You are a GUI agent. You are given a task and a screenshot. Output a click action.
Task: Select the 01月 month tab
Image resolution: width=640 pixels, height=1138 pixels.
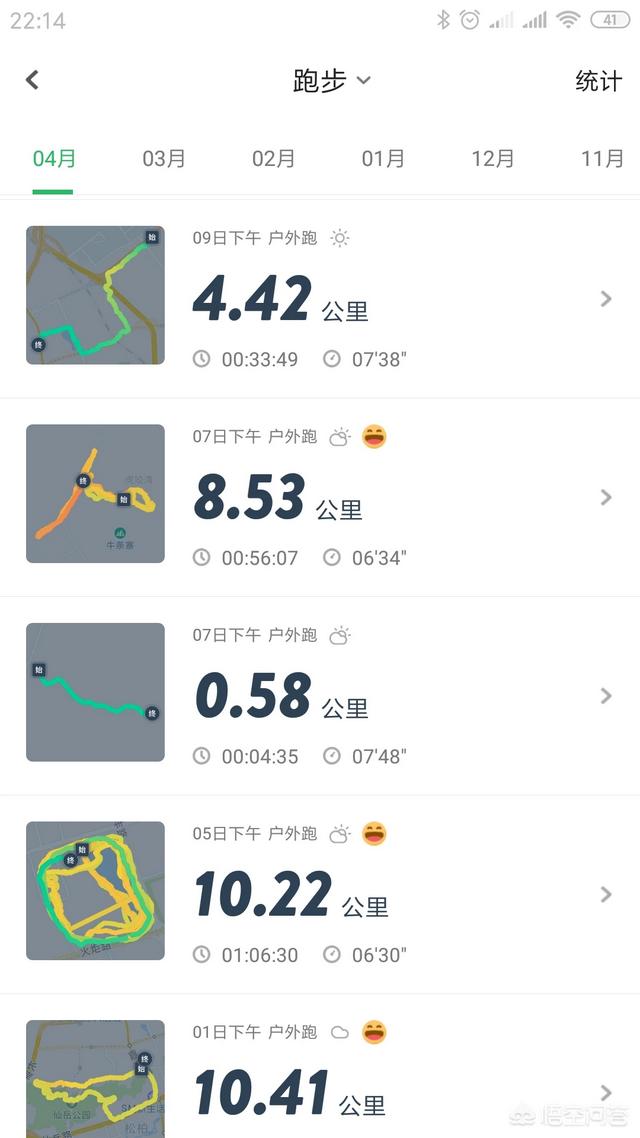point(383,158)
